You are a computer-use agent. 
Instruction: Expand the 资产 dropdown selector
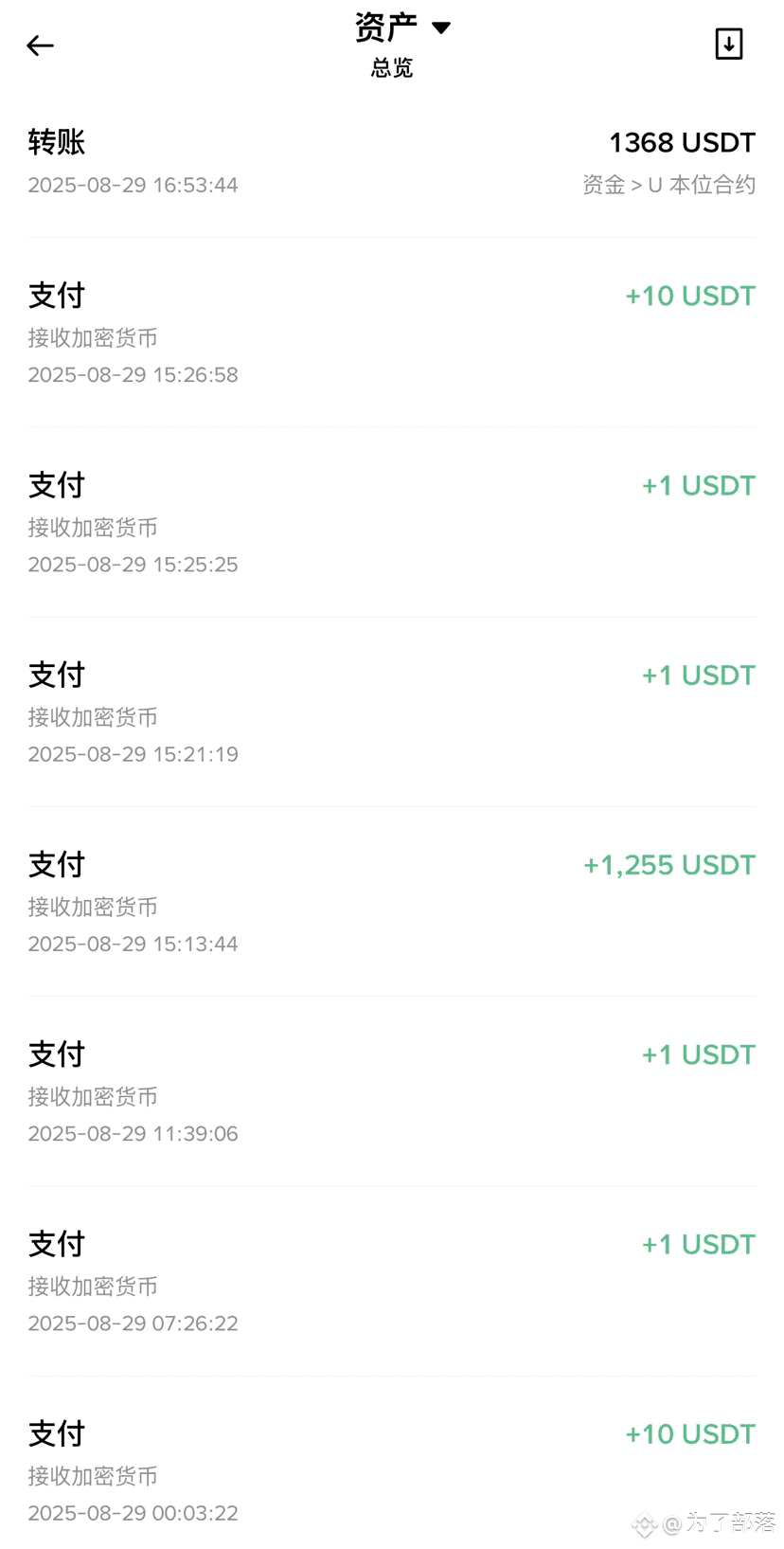click(x=402, y=27)
